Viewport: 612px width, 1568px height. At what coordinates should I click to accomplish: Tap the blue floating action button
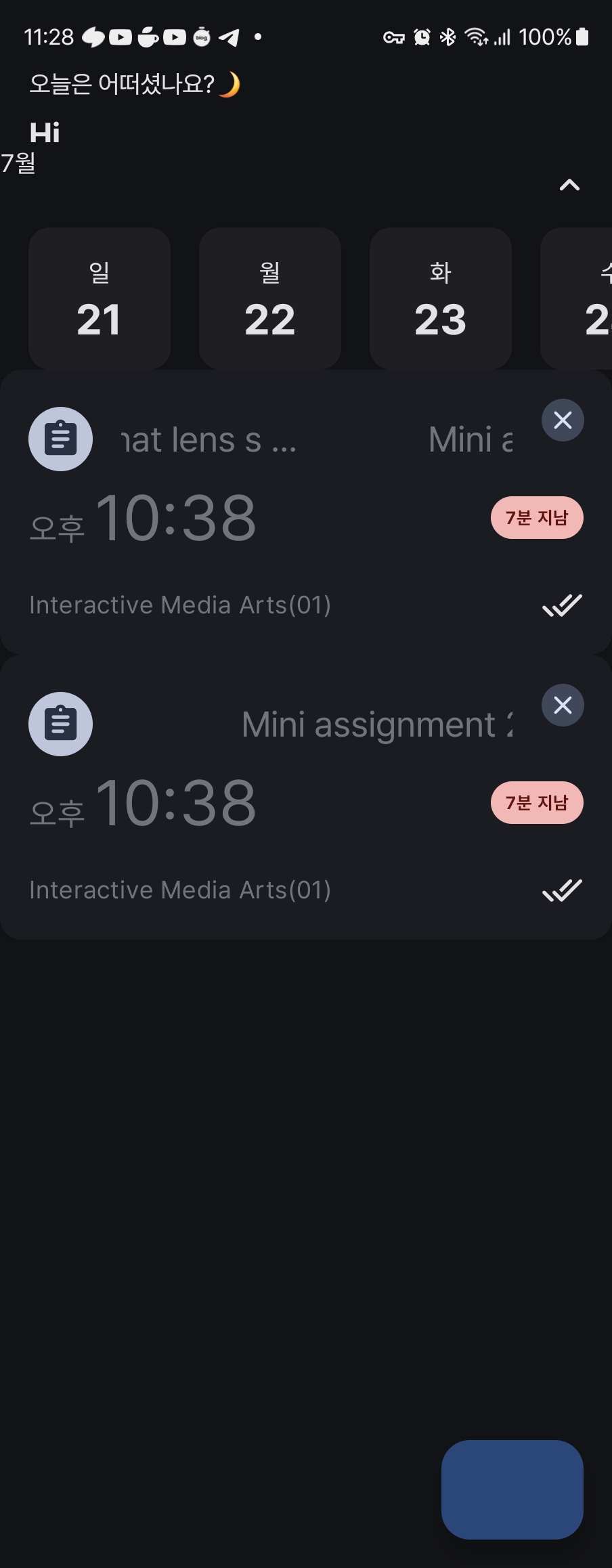pyautogui.click(x=512, y=1489)
